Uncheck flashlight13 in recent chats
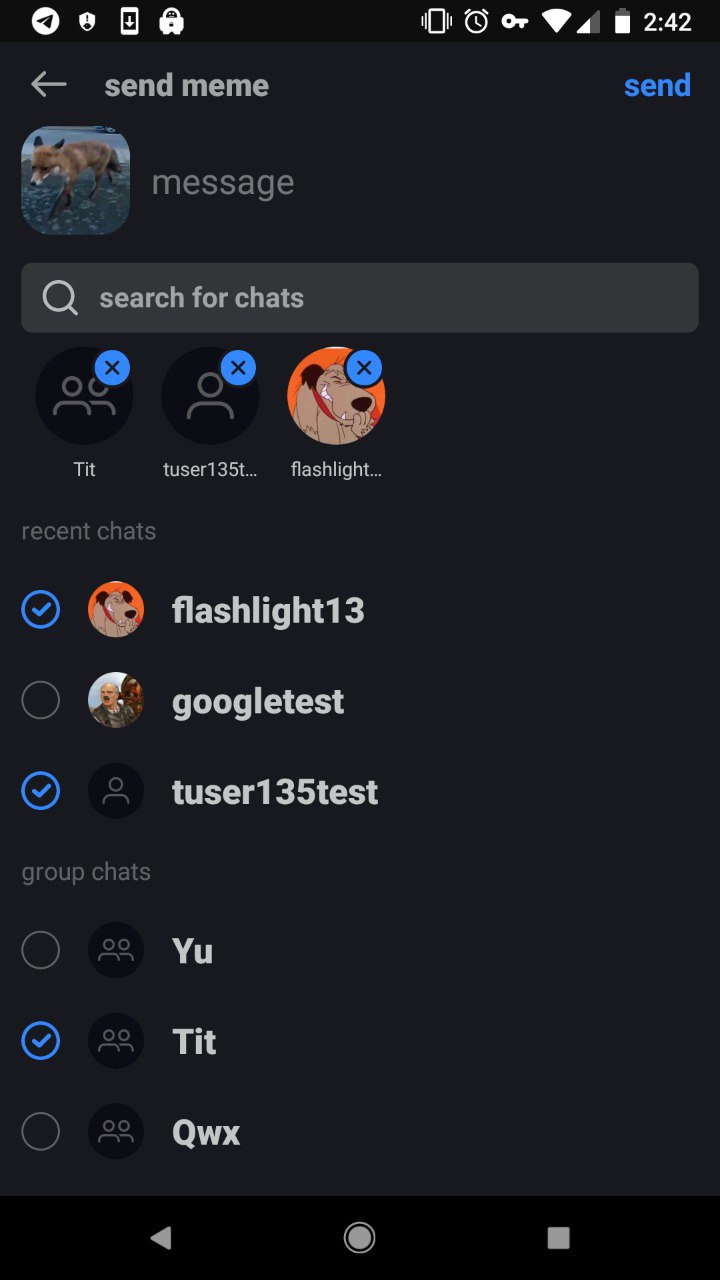Screen dimensions: 720x1280 (x=41, y=609)
